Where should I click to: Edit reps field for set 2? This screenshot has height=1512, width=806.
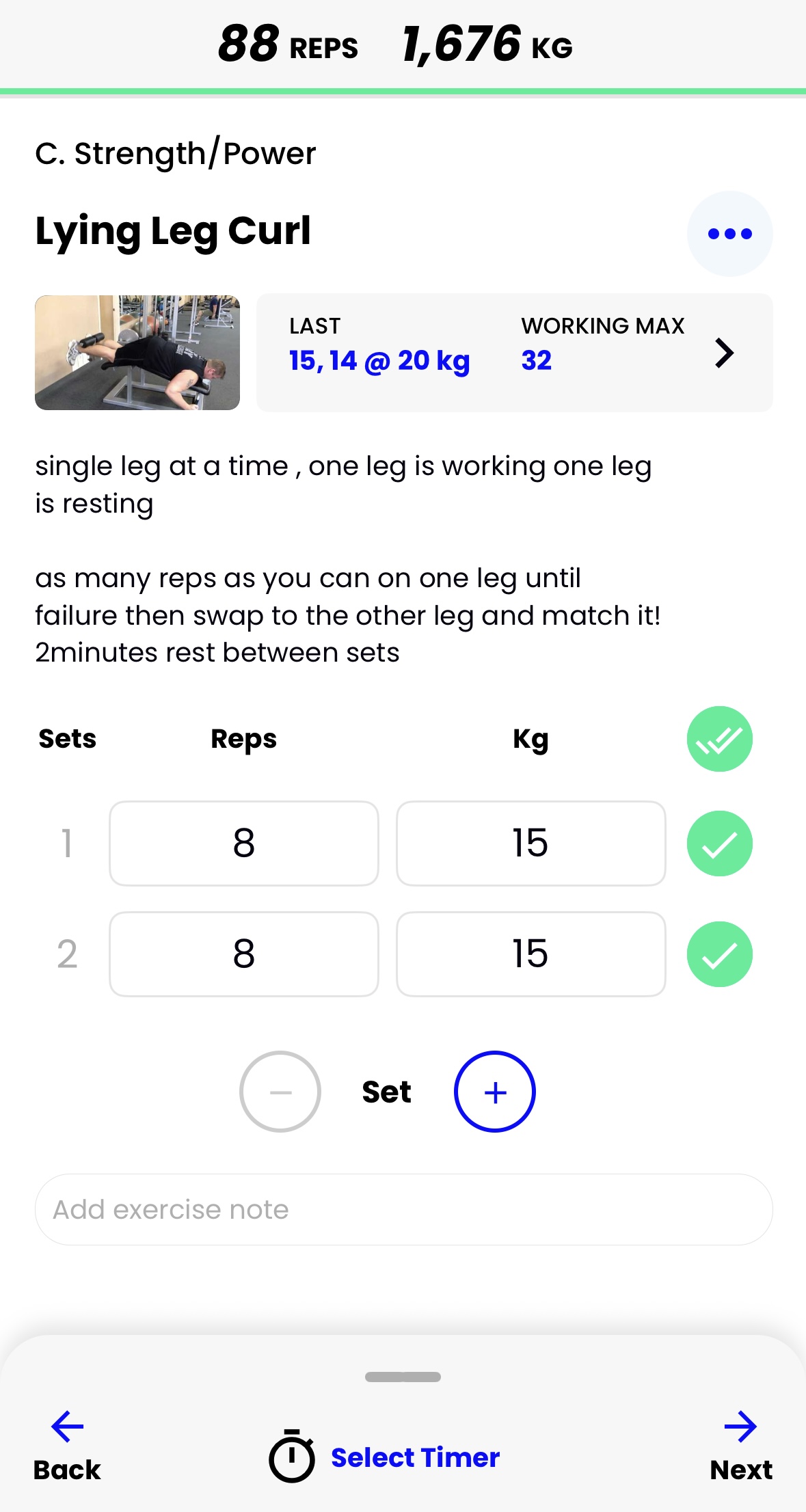click(x=244, y=954)
